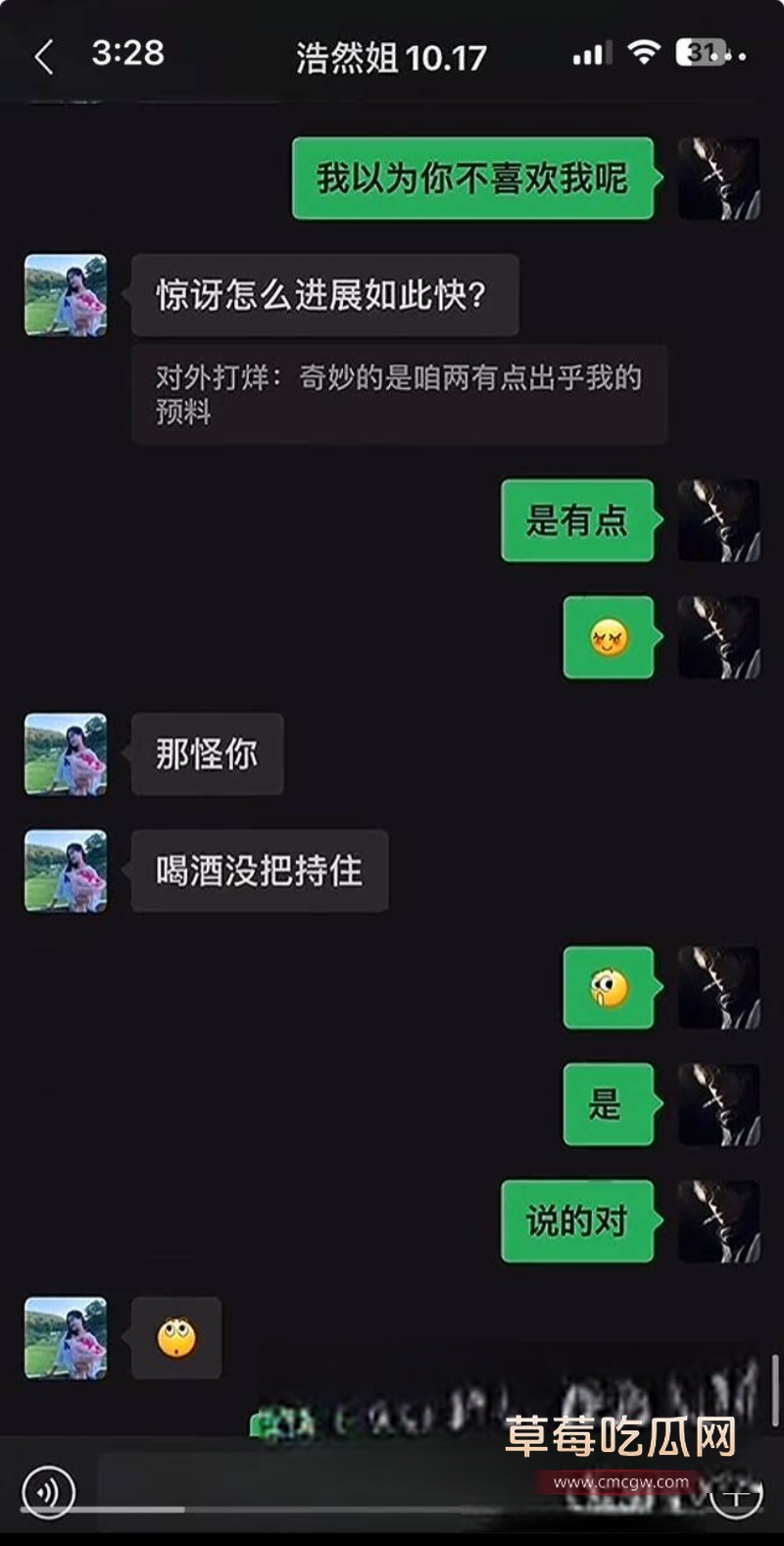Open the chat info overflow menu
Screen dimensions: 784x1546
point(733,57)
